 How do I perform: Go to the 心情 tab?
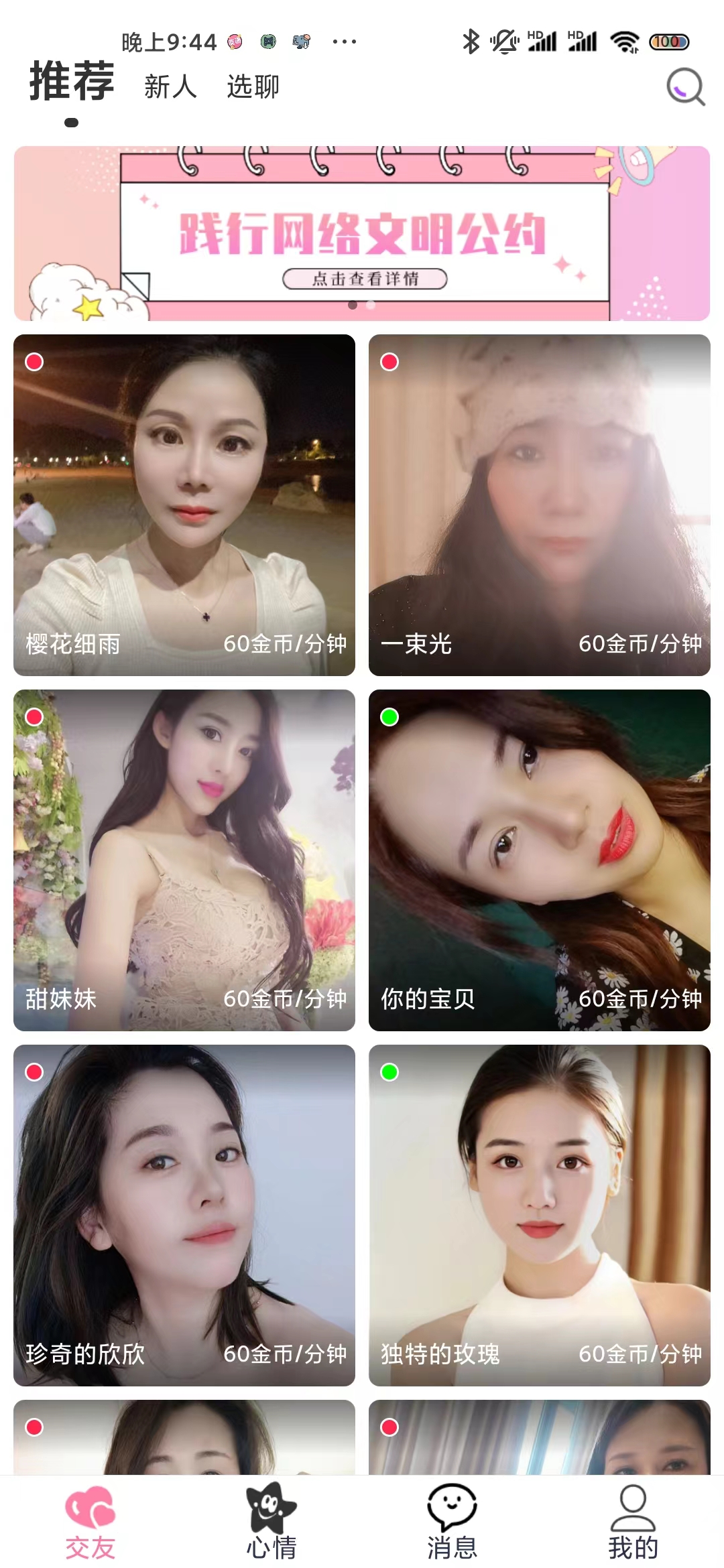click(271, 1521)
